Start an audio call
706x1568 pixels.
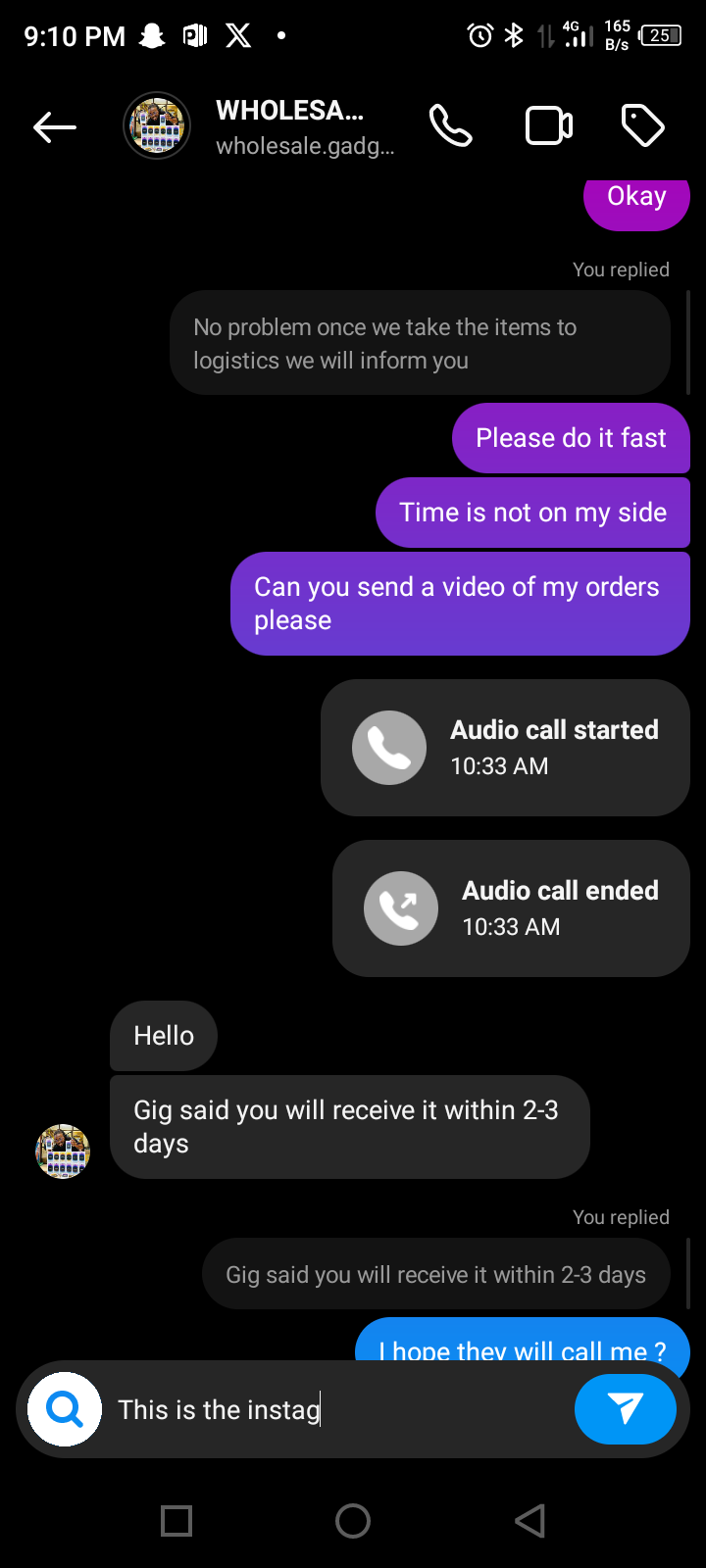coord(450,126)
